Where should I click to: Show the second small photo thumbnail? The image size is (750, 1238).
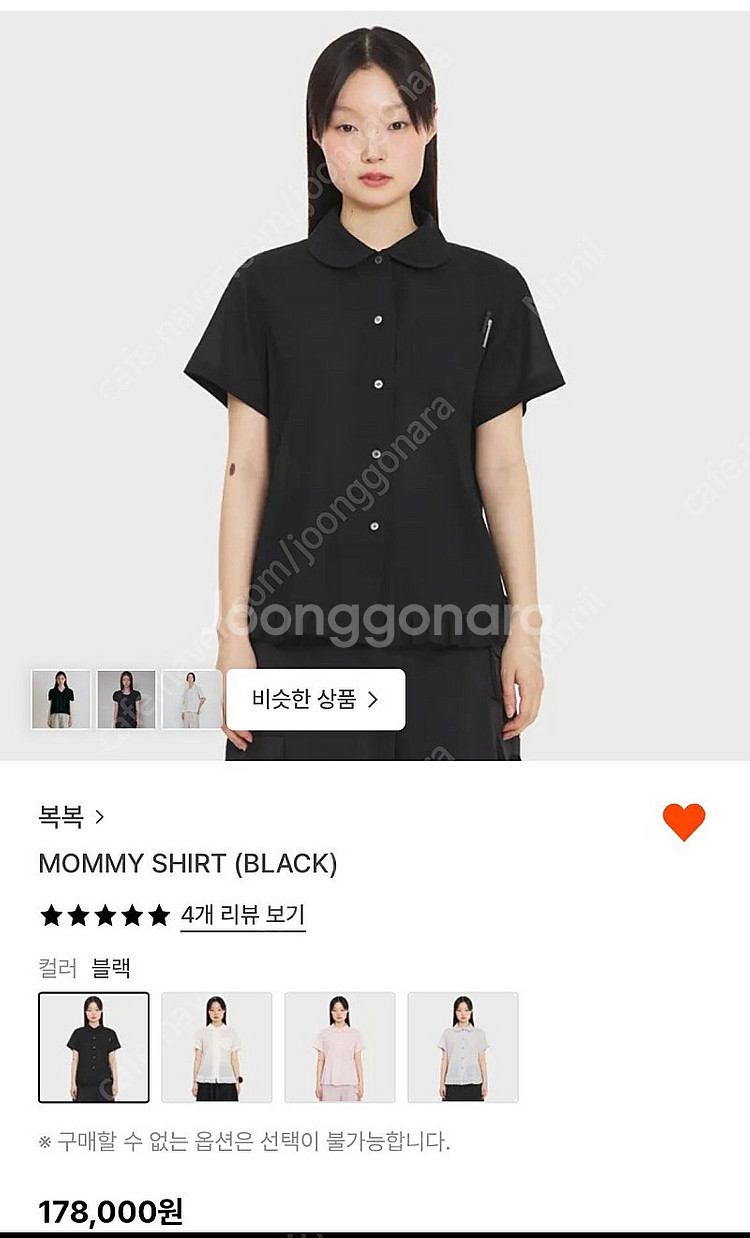(126, 699)
